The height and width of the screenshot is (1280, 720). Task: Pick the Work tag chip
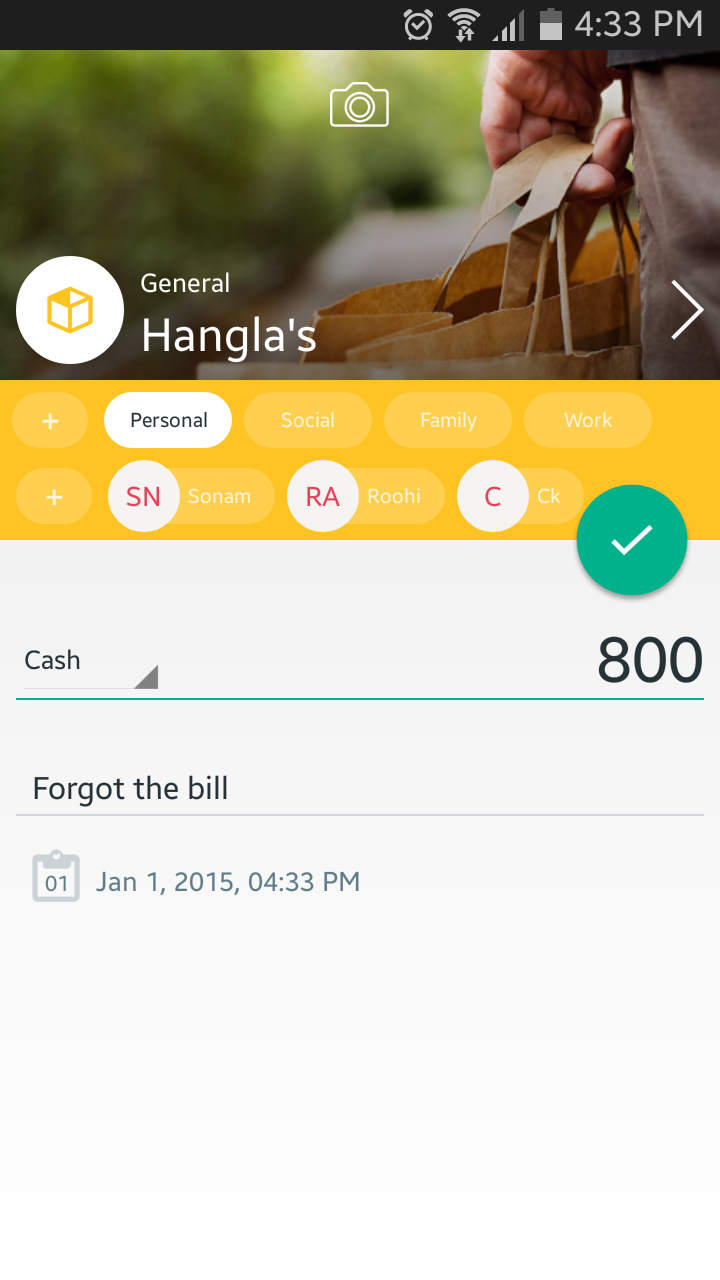click(x=588, y=420)
